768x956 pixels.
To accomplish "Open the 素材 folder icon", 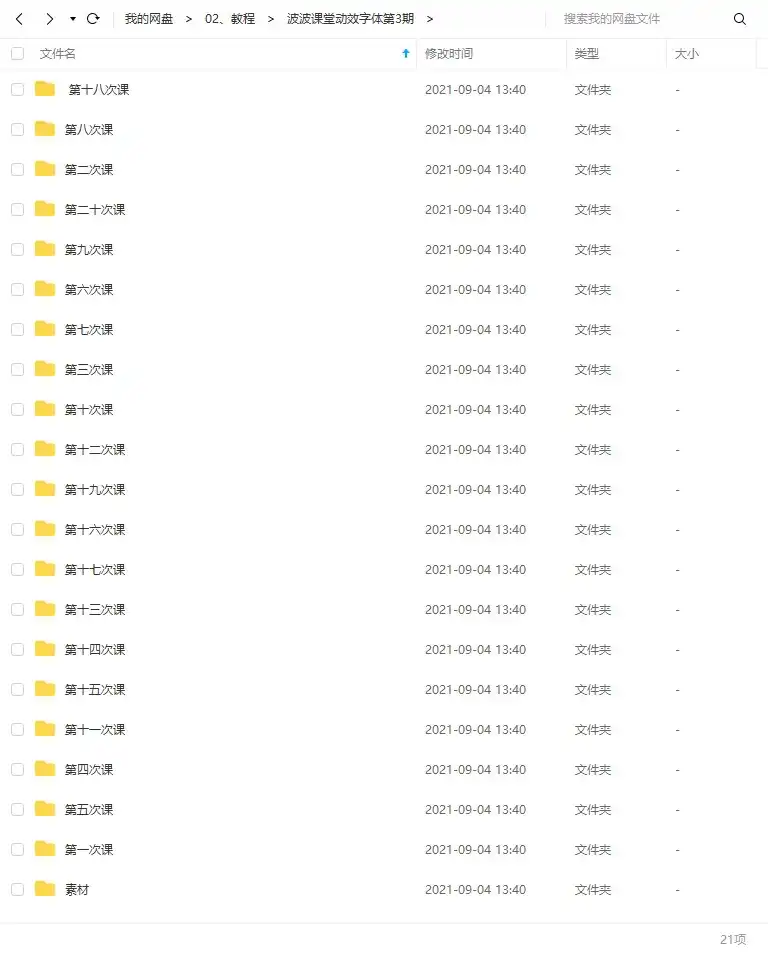I will pos(44,889).
